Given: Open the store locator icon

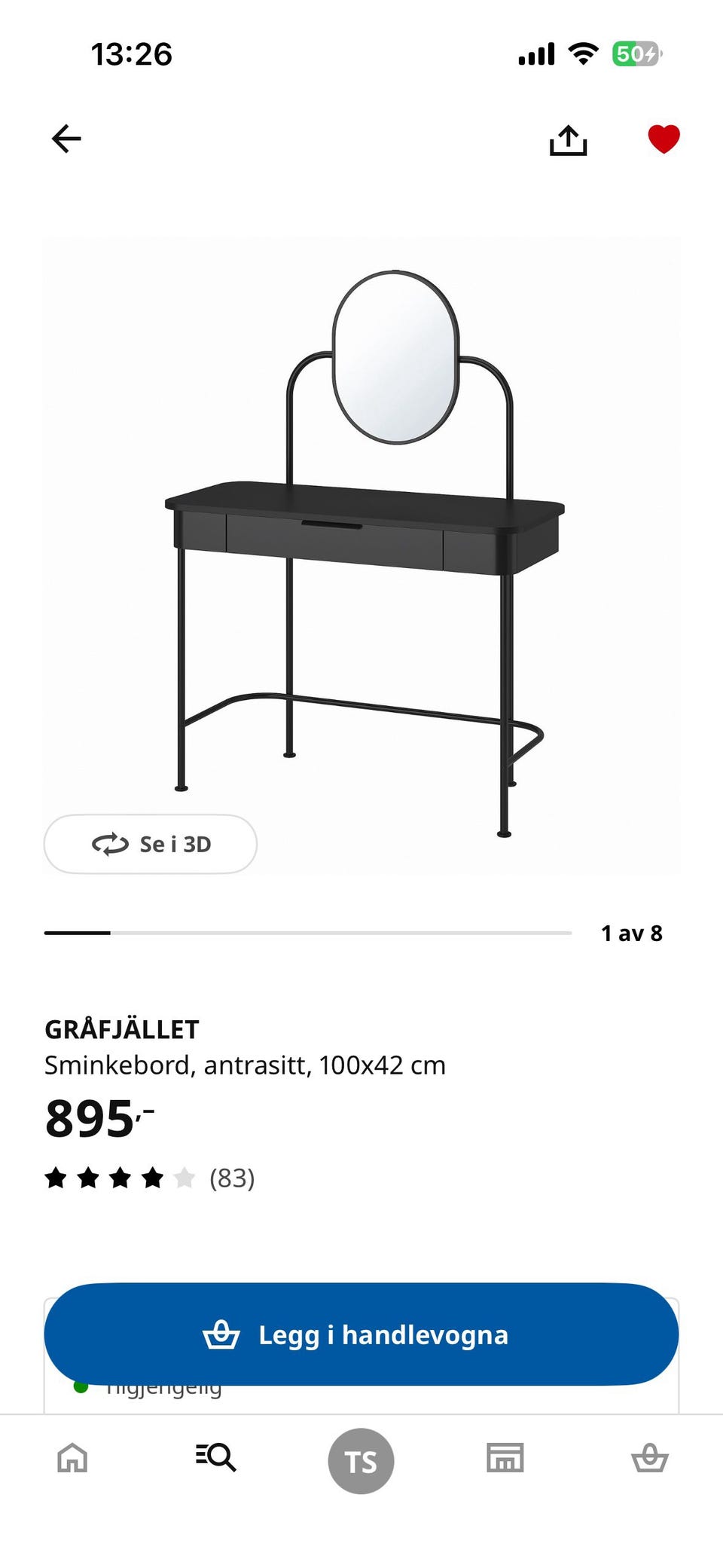Looking at the screenshot, I should [505, 1459].
